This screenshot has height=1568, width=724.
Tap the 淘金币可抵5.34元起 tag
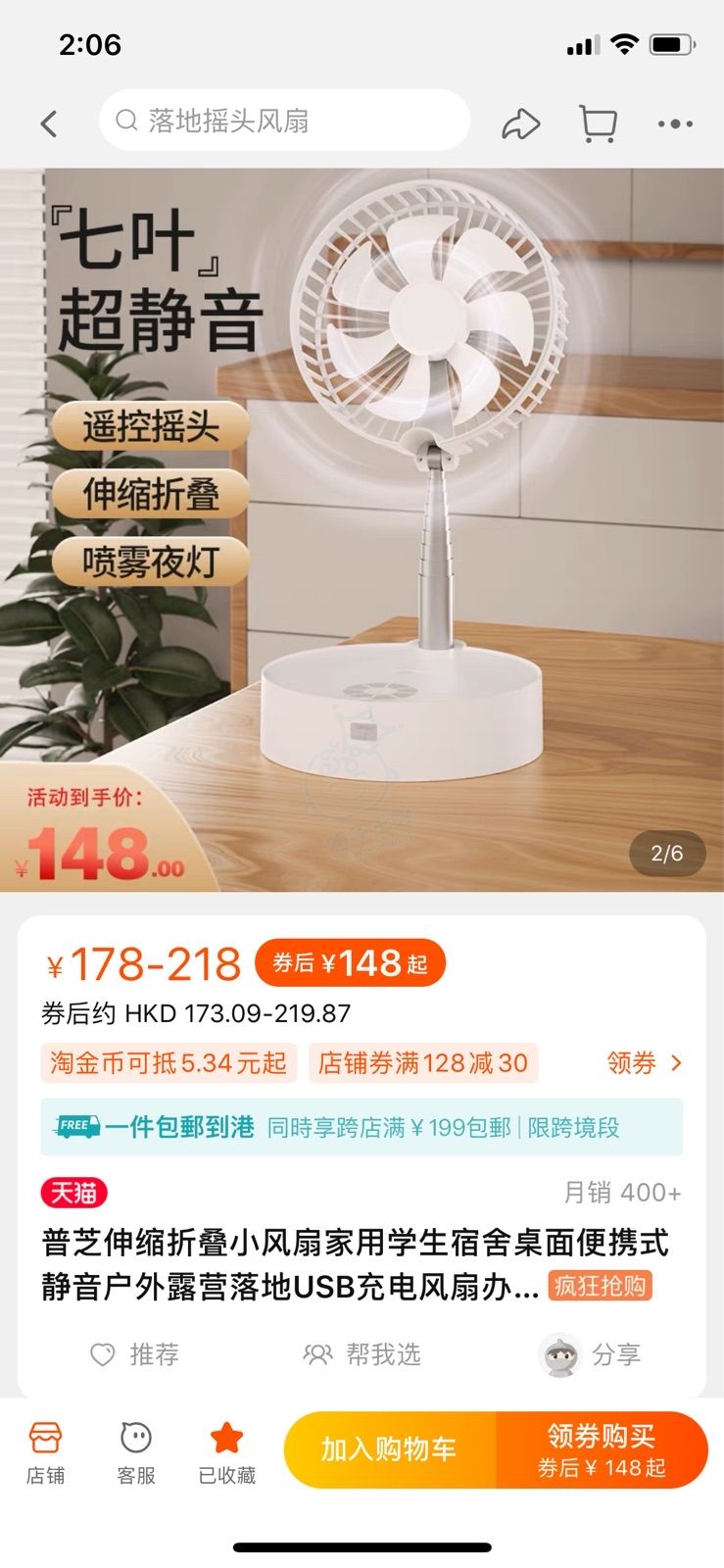[169, 1062]
